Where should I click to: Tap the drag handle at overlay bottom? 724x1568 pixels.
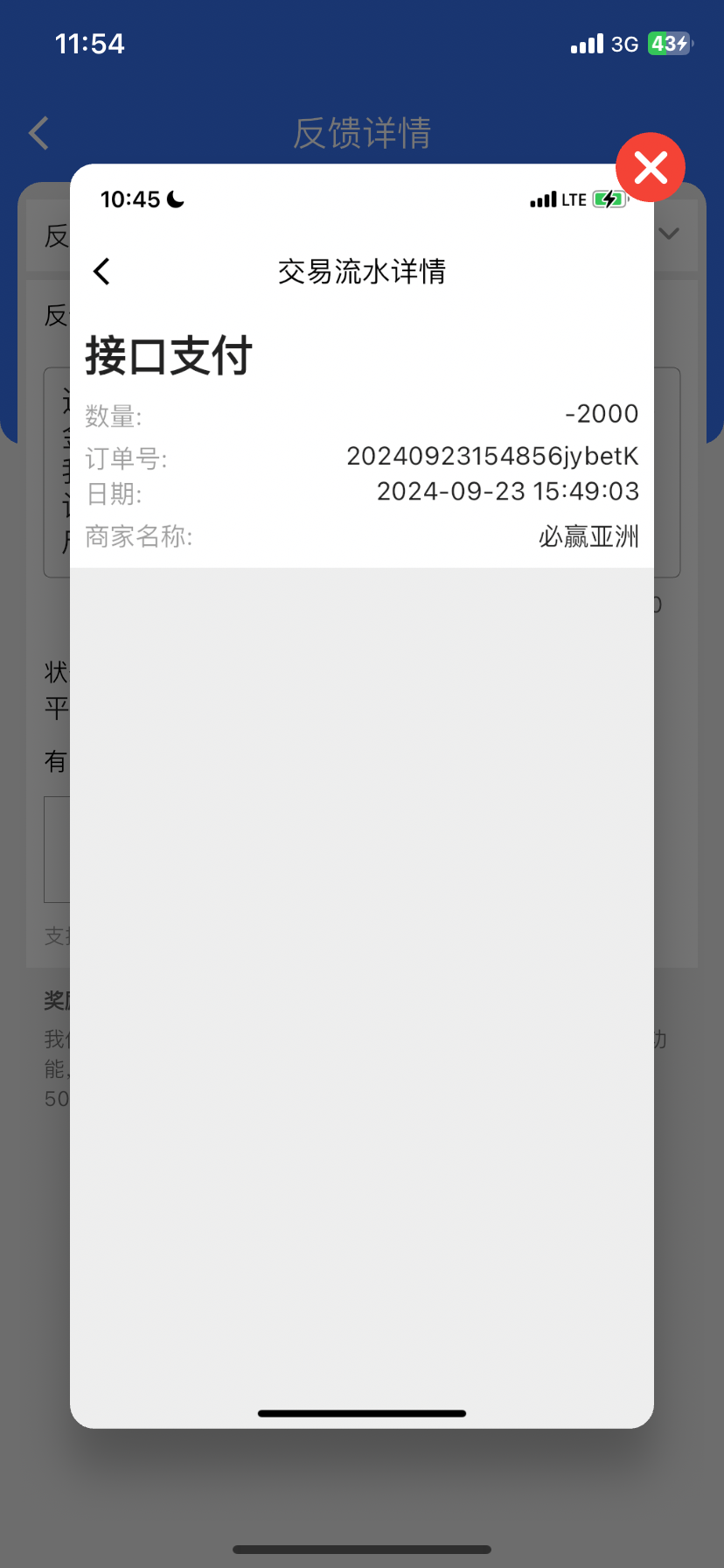[x=362, y=1413]
